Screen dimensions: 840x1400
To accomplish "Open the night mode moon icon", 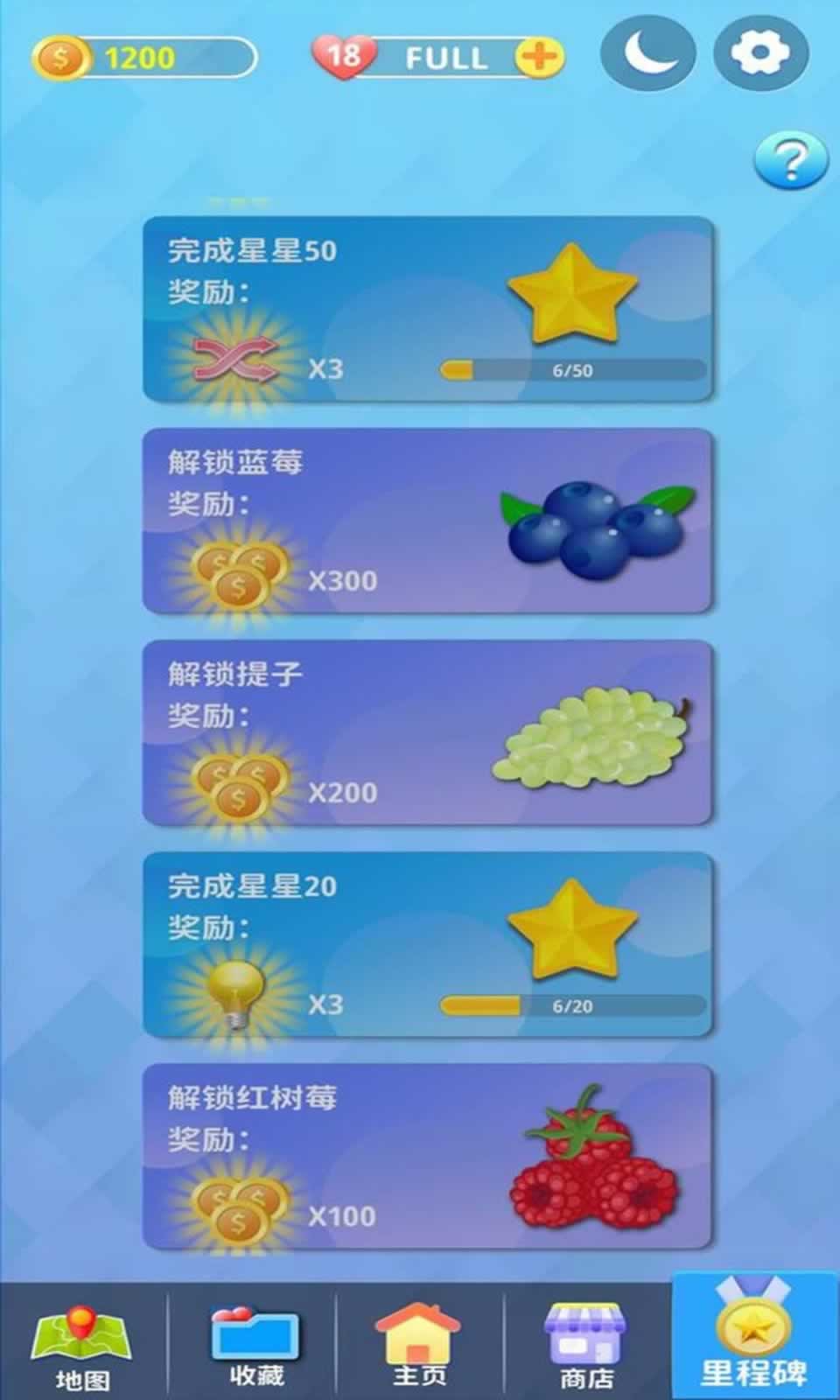I will tap(647, 55).
